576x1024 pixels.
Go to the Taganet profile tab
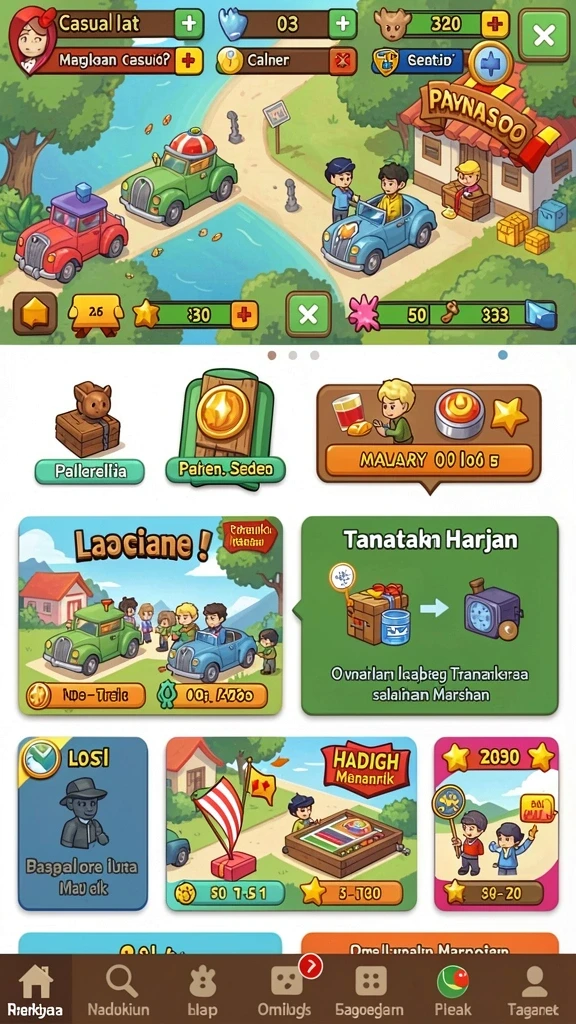pos(535,989)
